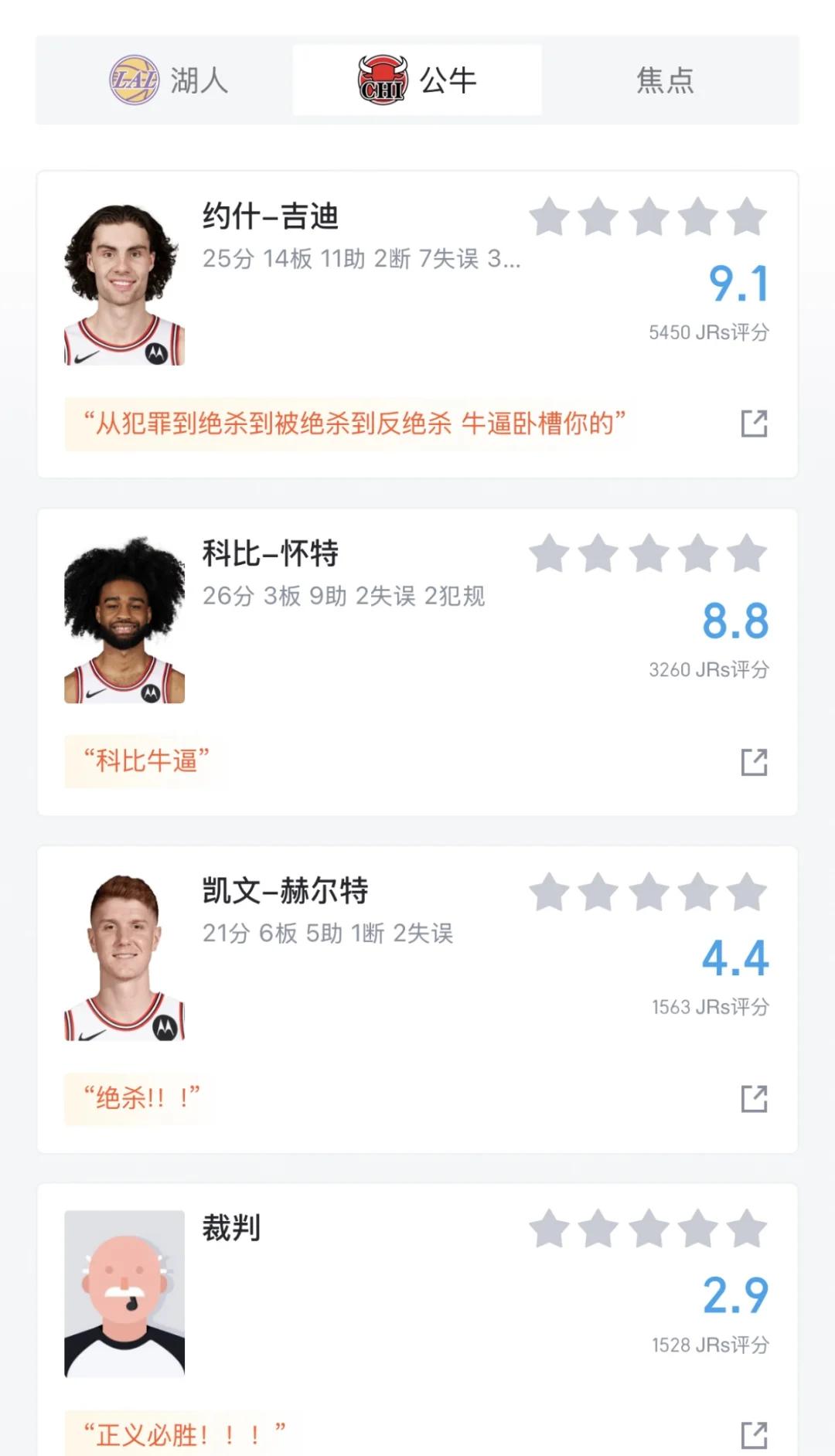Share the “绝杀!!!” comment
Screen dimensions: 835x1456
pyautogui.click(x=754, y=1098)
